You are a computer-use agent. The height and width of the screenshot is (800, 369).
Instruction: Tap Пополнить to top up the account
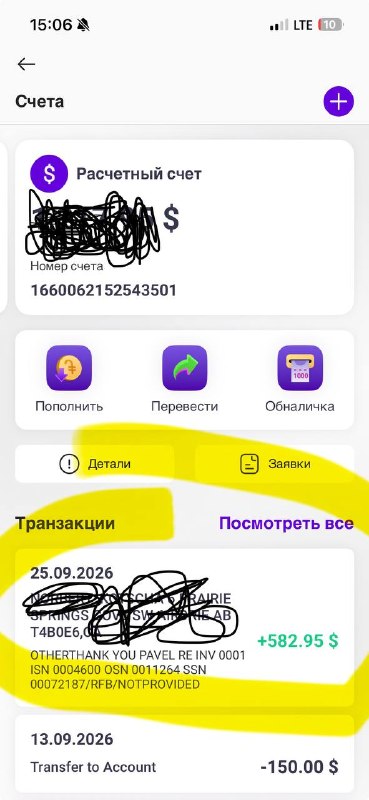pos(69,379)
